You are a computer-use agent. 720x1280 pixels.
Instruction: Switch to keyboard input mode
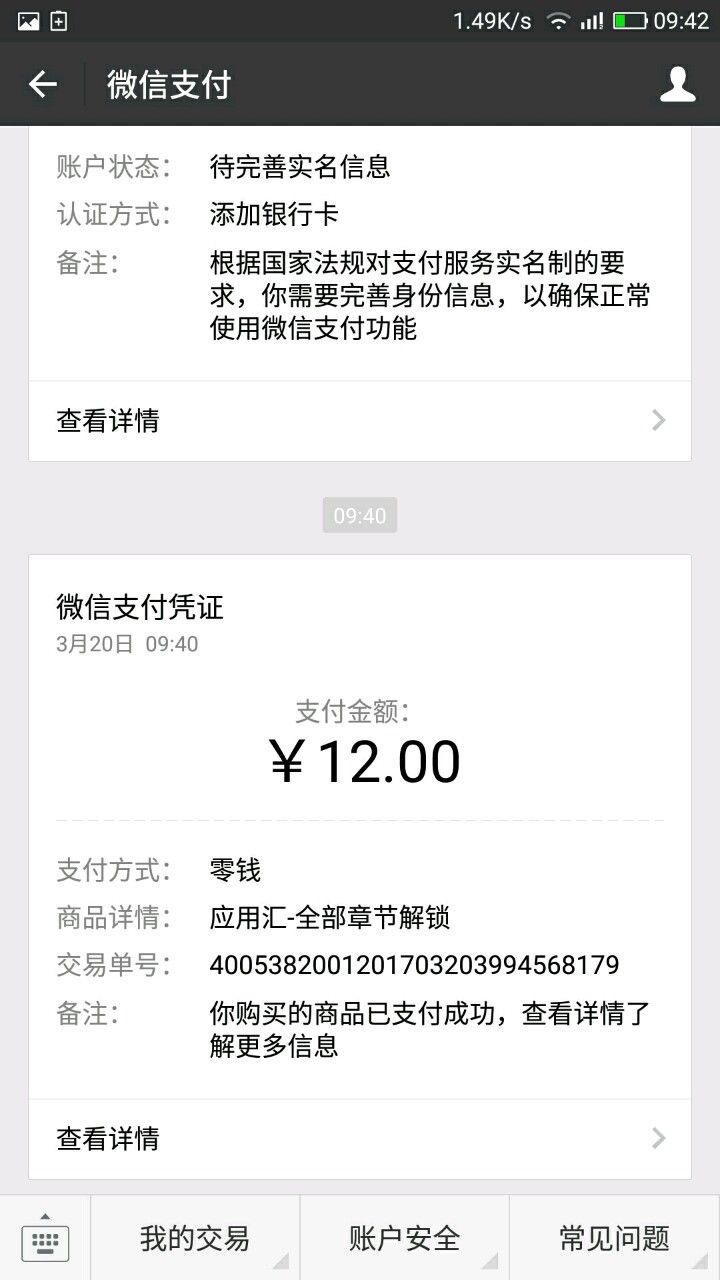point(45,1238)
